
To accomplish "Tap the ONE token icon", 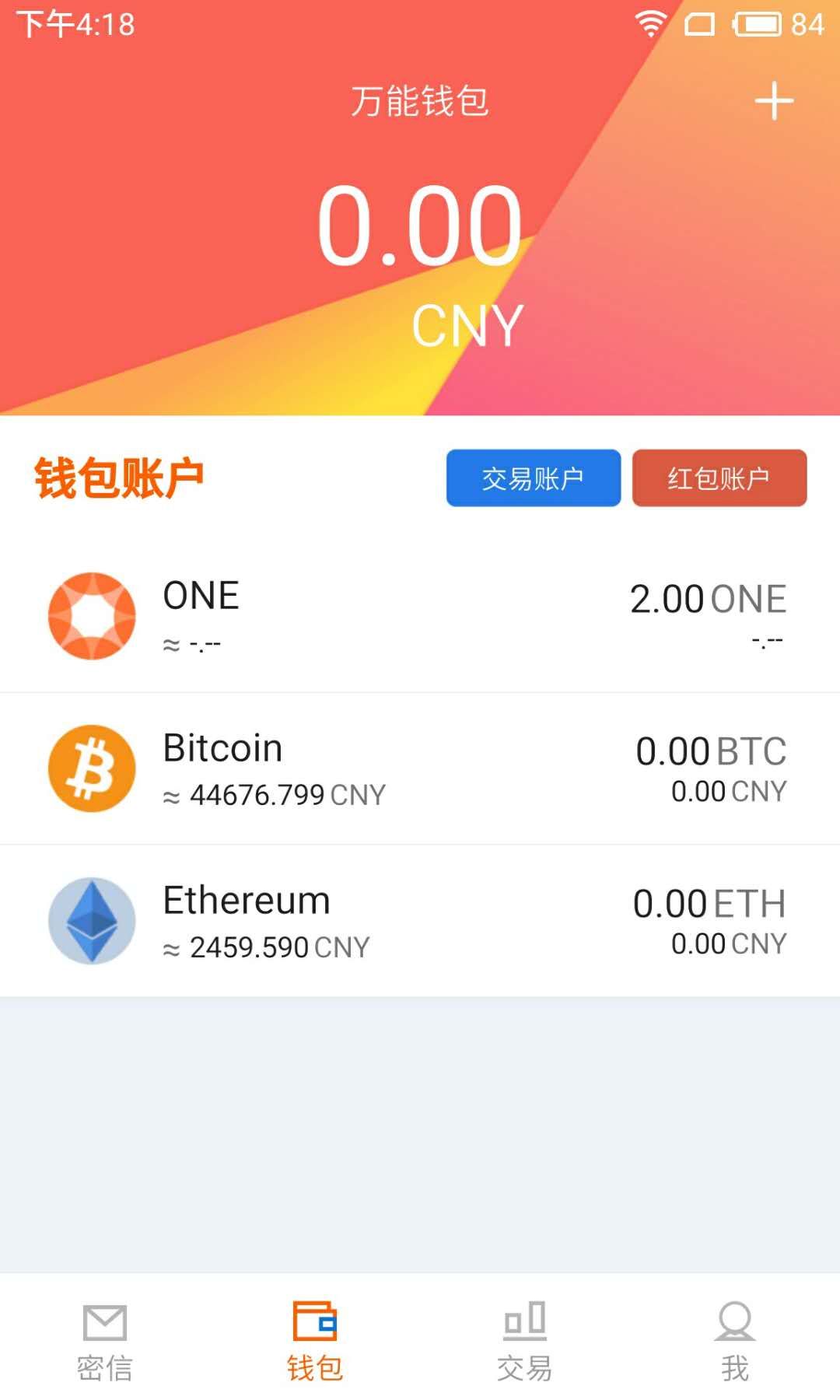I will (x=92, y=614).
